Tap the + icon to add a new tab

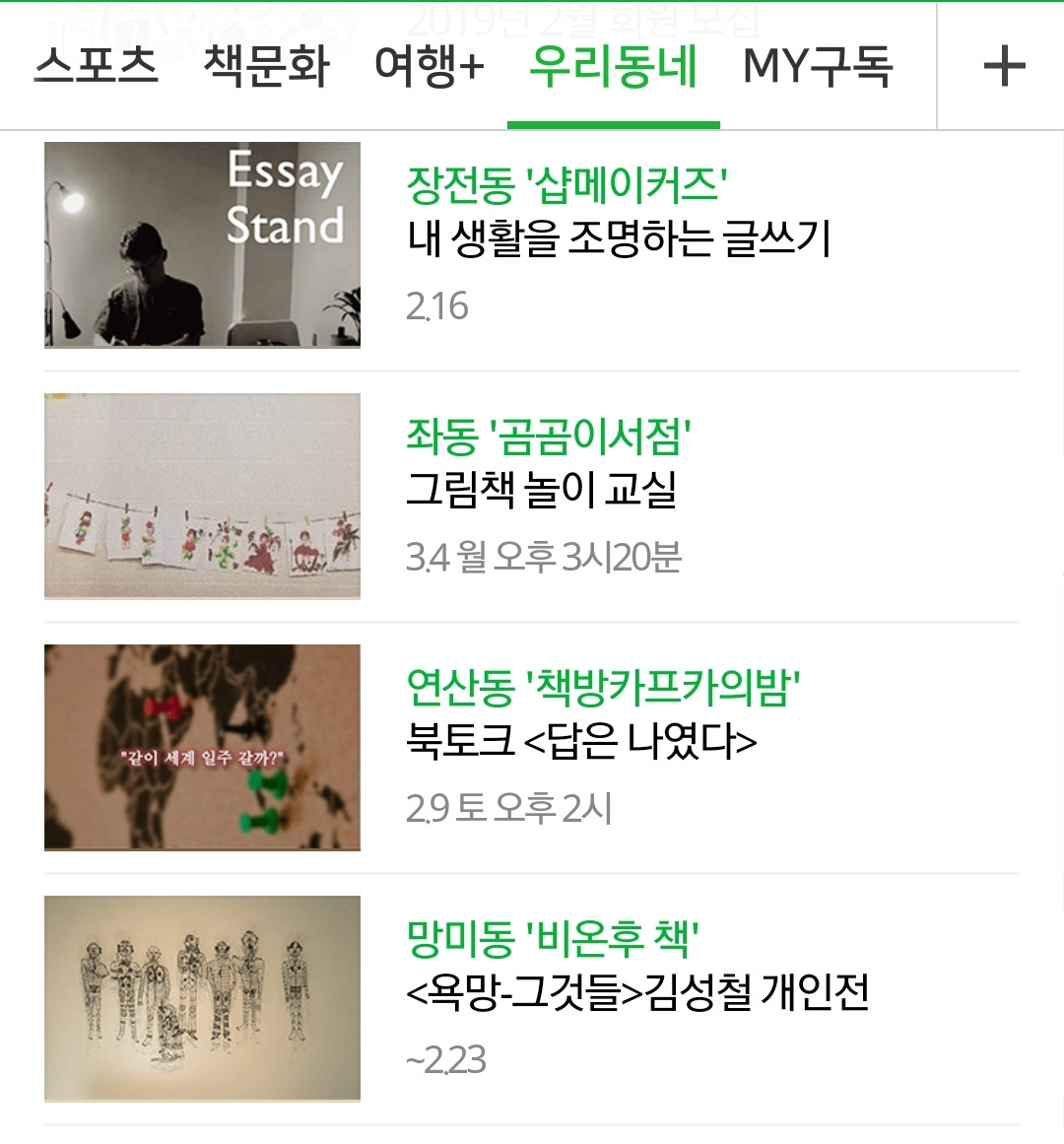click(1004, 67)
